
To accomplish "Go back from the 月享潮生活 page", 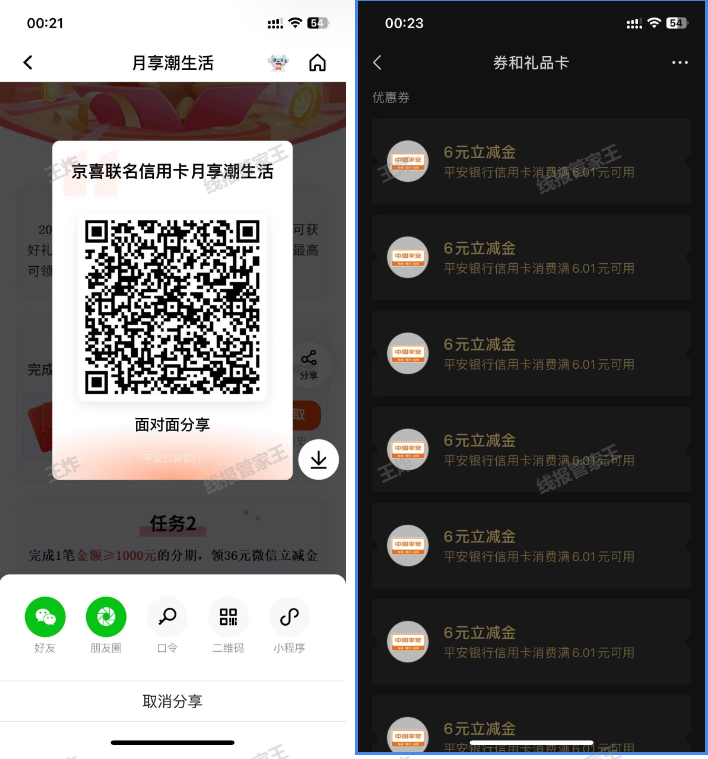I will point(28,63).
